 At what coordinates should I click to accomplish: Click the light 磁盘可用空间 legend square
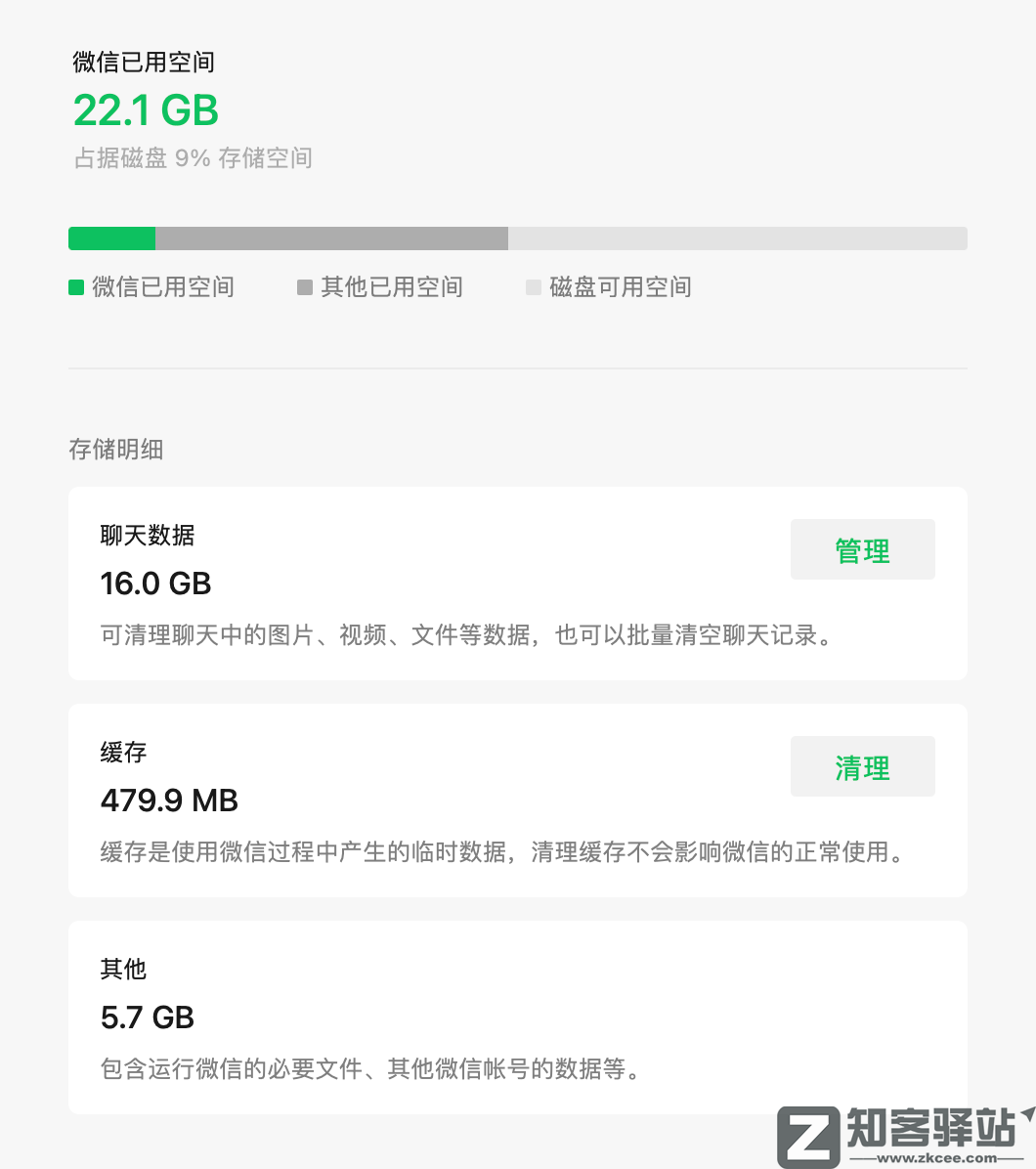534,286
